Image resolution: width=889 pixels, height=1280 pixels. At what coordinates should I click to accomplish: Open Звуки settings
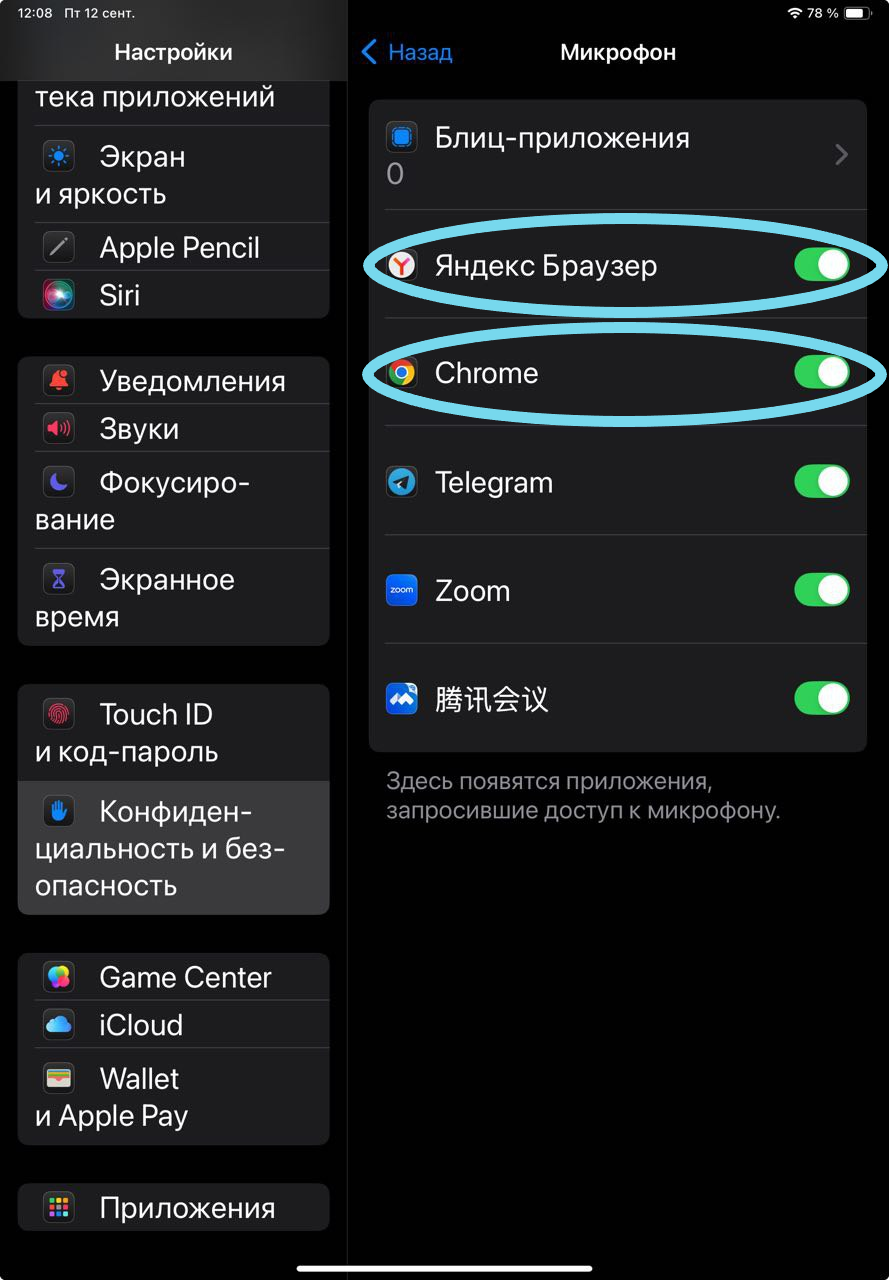tap(173, 429)
